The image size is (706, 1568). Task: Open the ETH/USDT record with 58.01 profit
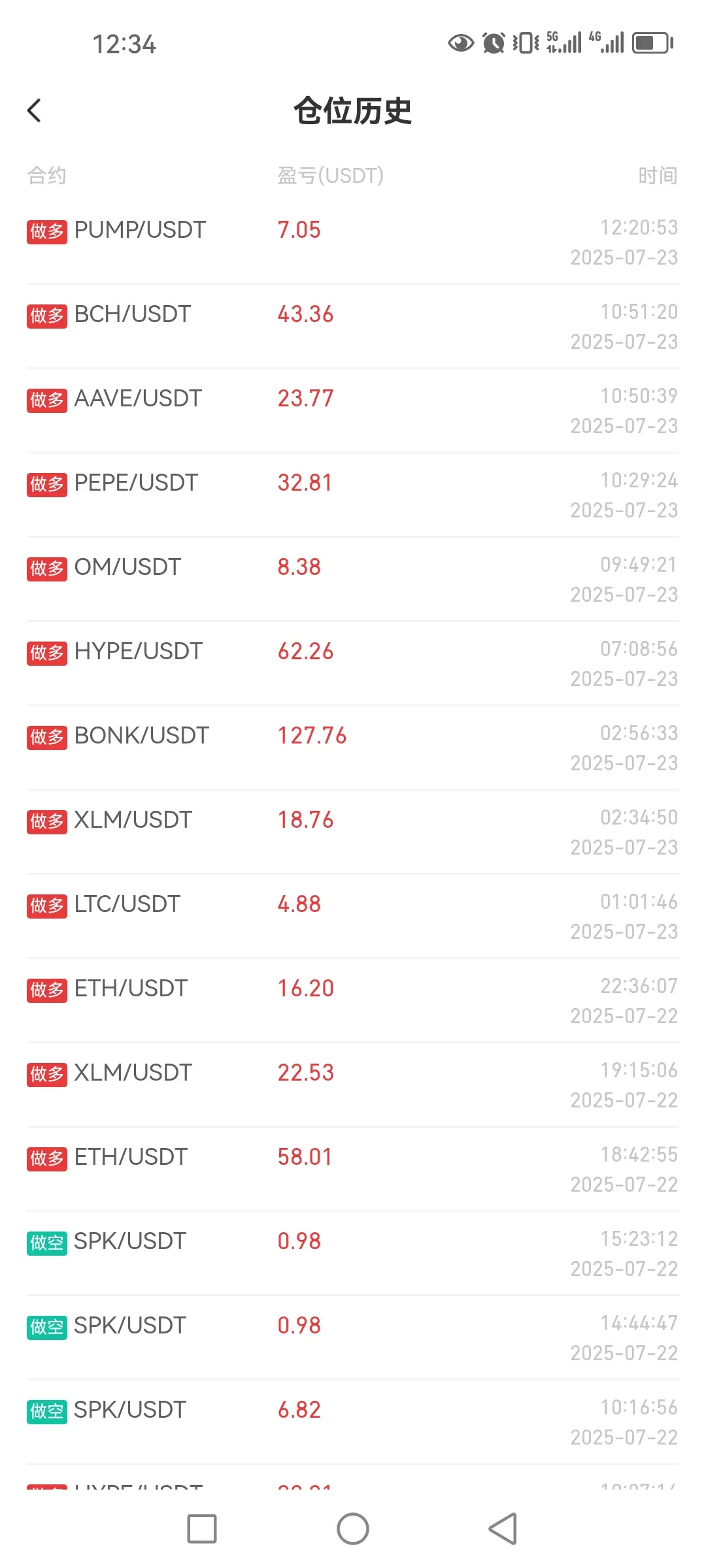pos(353,1169)
